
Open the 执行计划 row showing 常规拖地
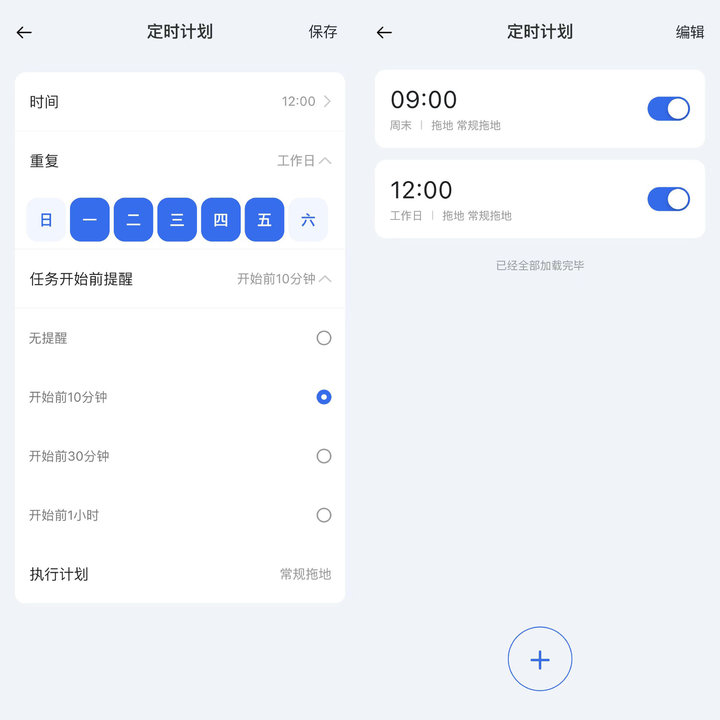coord(180,574)
